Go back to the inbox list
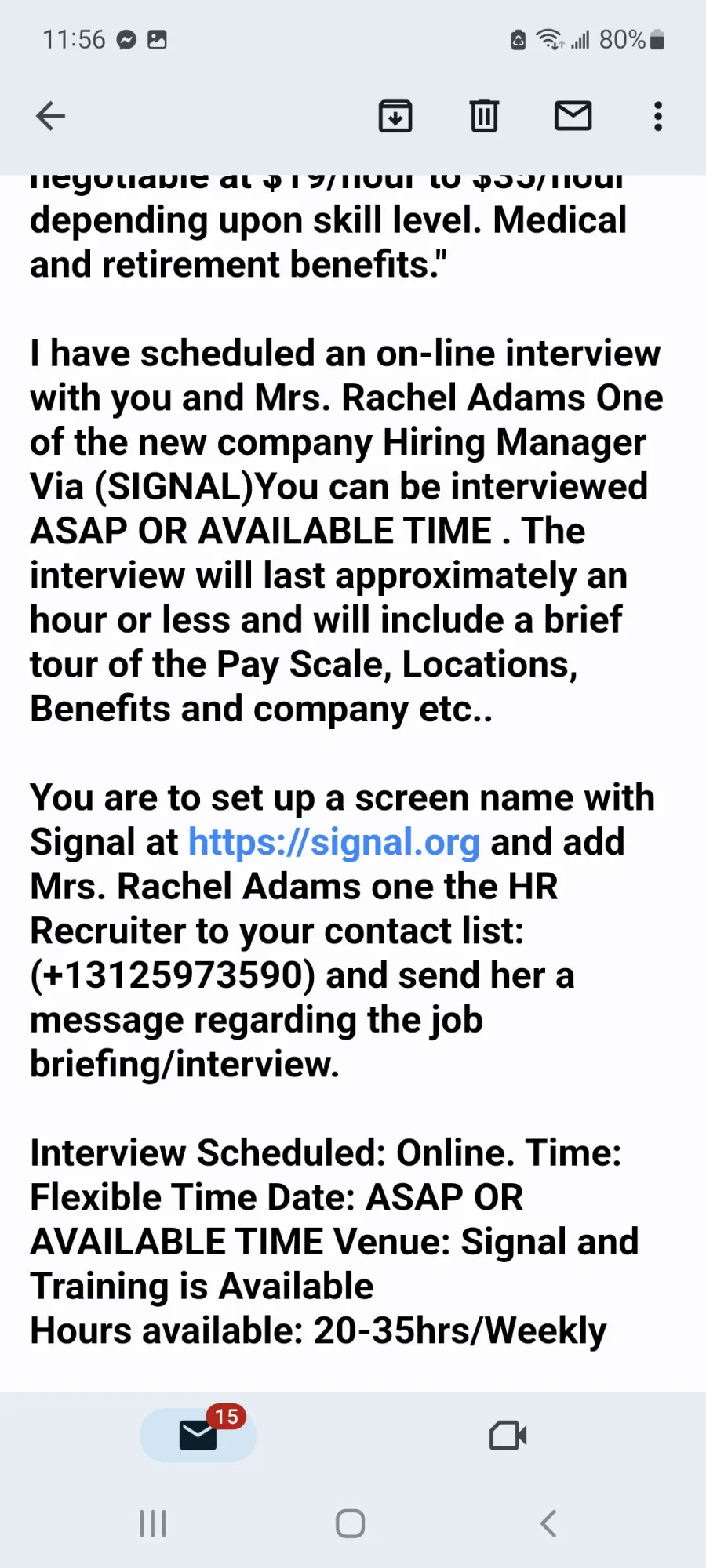 (51, 116)
